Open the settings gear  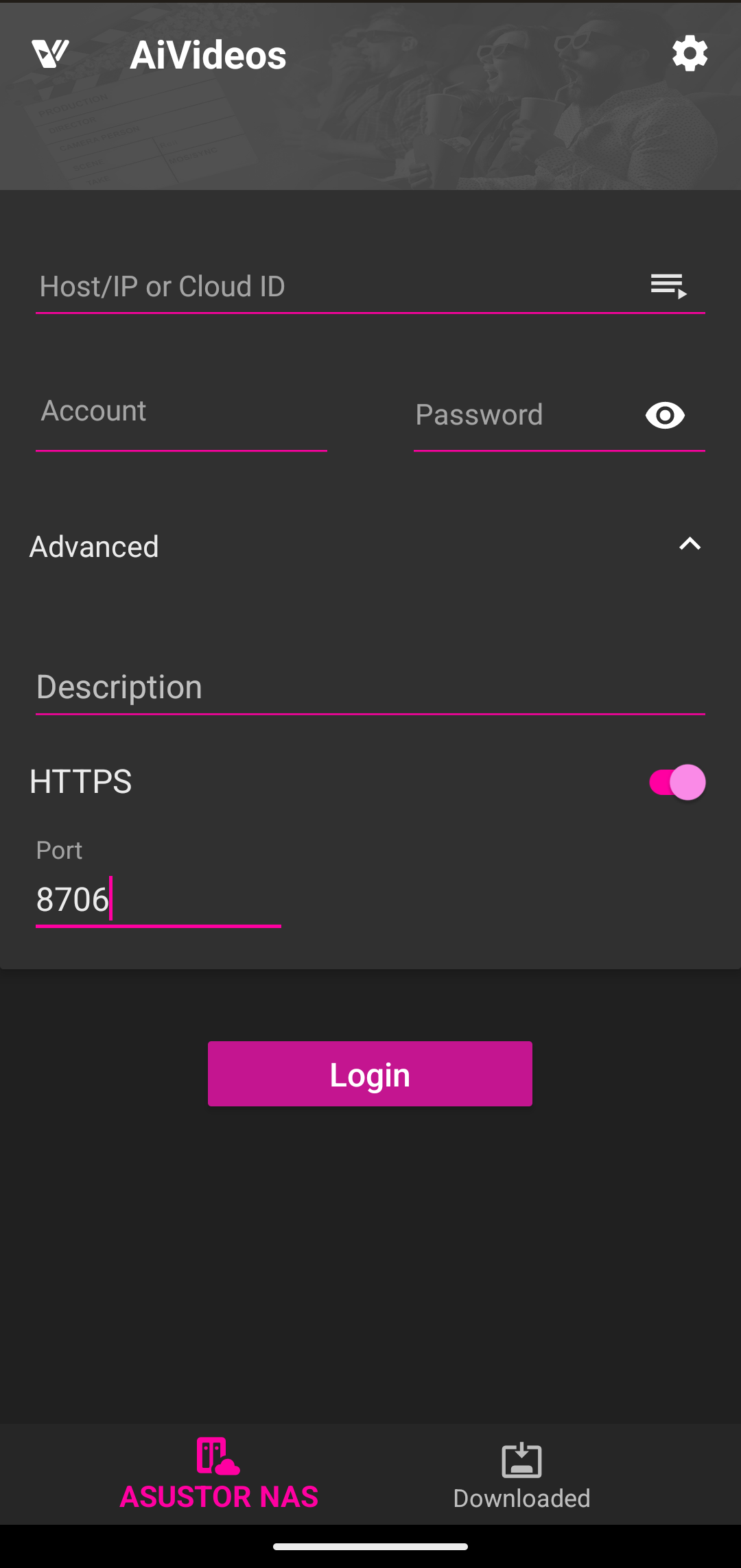point(690,54)
